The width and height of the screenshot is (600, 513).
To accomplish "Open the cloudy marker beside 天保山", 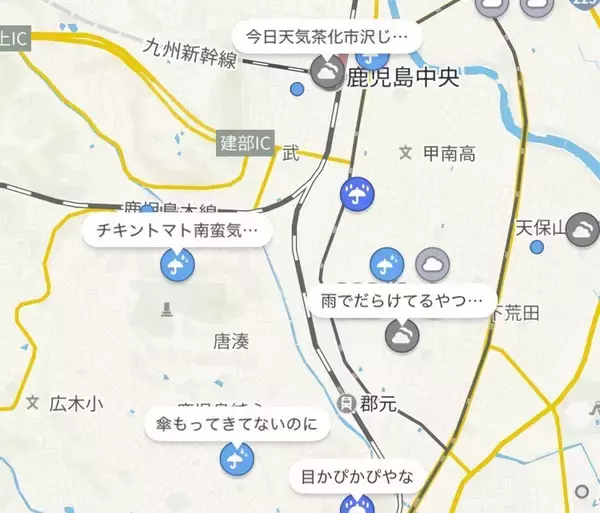I will coord(582,234).
